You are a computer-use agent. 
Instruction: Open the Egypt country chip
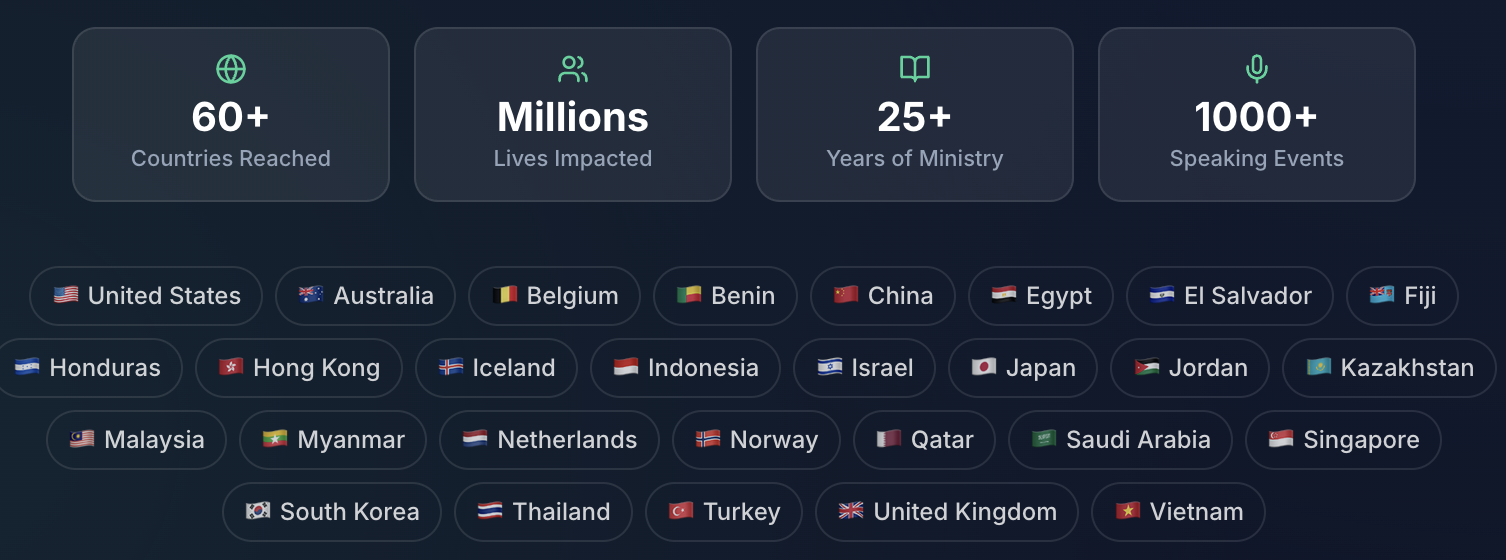pyautogui.click(x=1041, y=296)
